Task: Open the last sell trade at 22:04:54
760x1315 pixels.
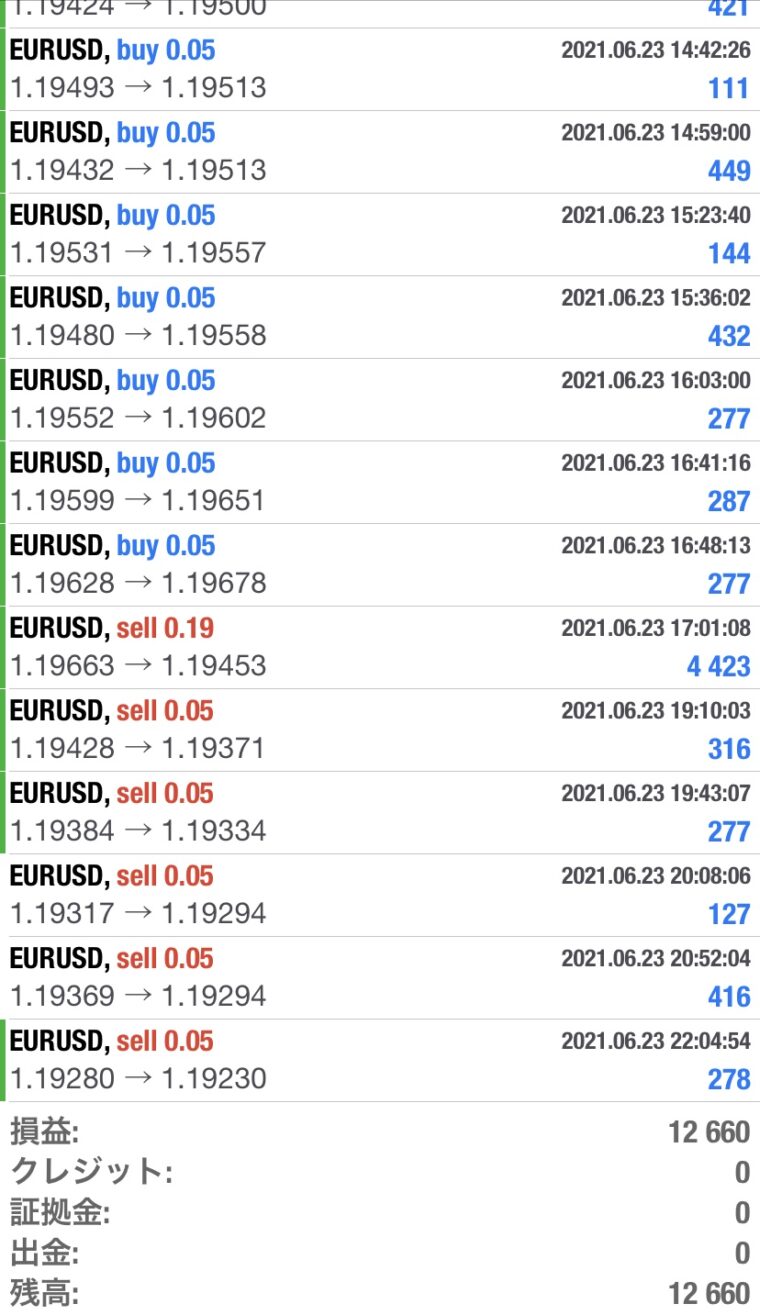Action: pos(380,1060)
